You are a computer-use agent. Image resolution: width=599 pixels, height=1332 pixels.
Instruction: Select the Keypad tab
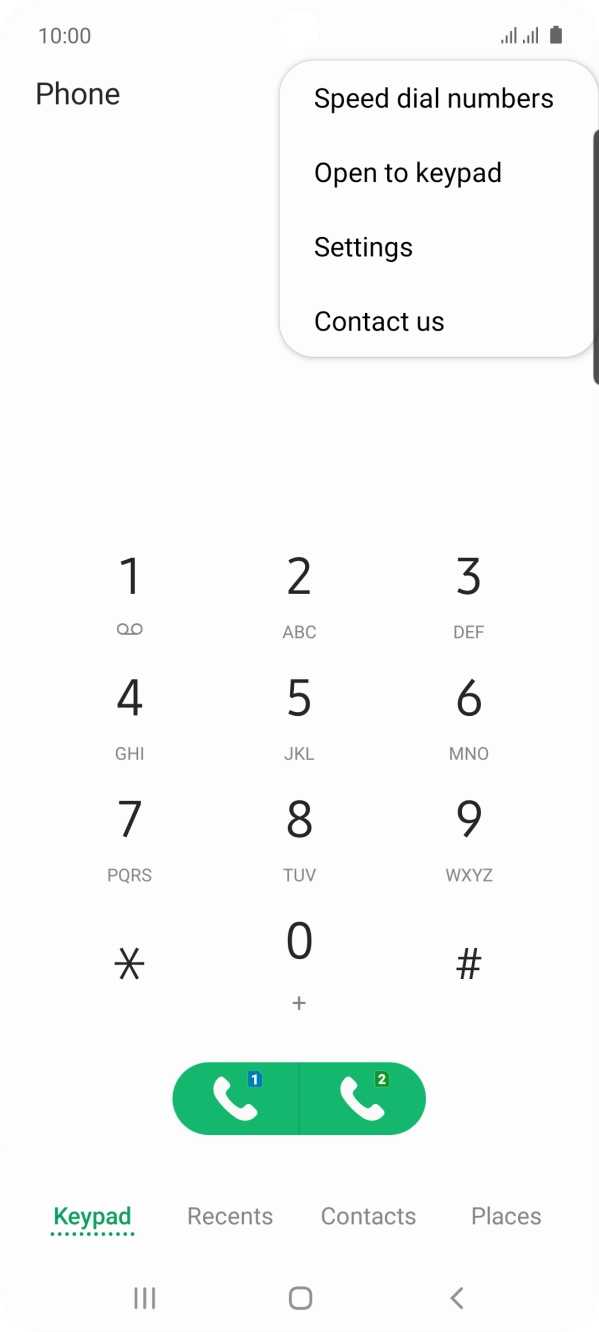(92, 1217)
